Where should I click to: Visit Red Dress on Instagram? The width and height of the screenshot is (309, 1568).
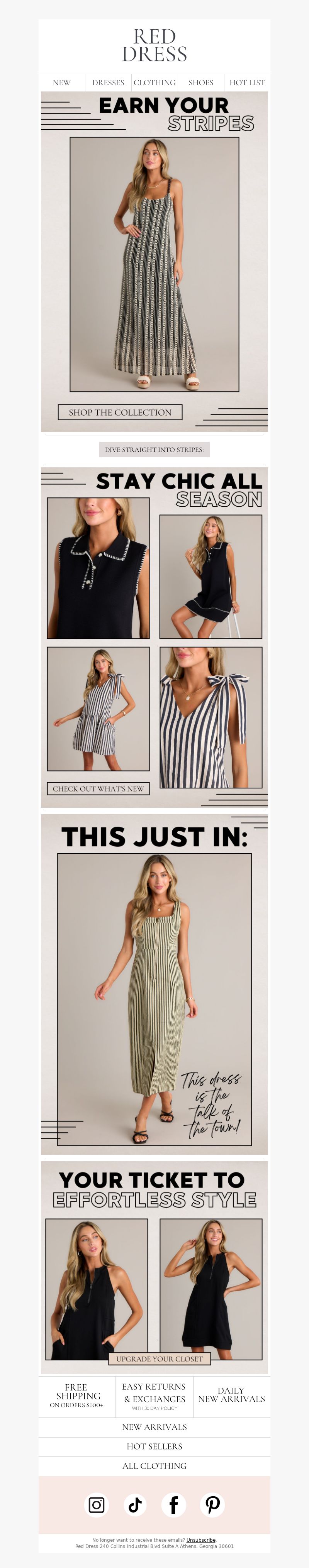(96, 1505)
